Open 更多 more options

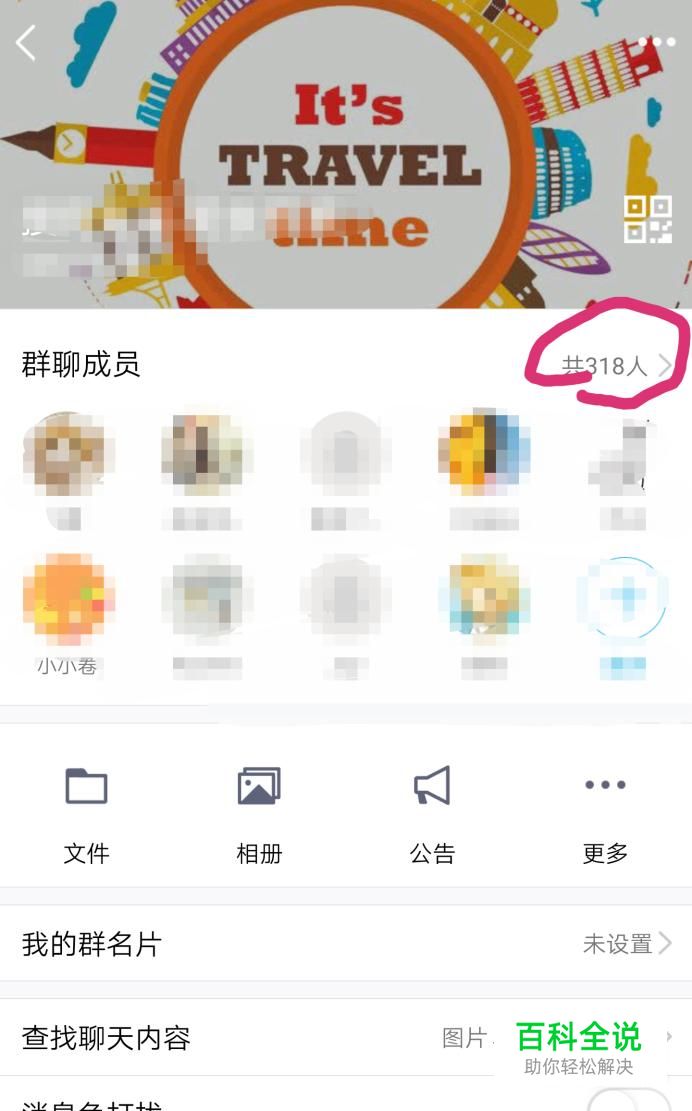(605, 810)
